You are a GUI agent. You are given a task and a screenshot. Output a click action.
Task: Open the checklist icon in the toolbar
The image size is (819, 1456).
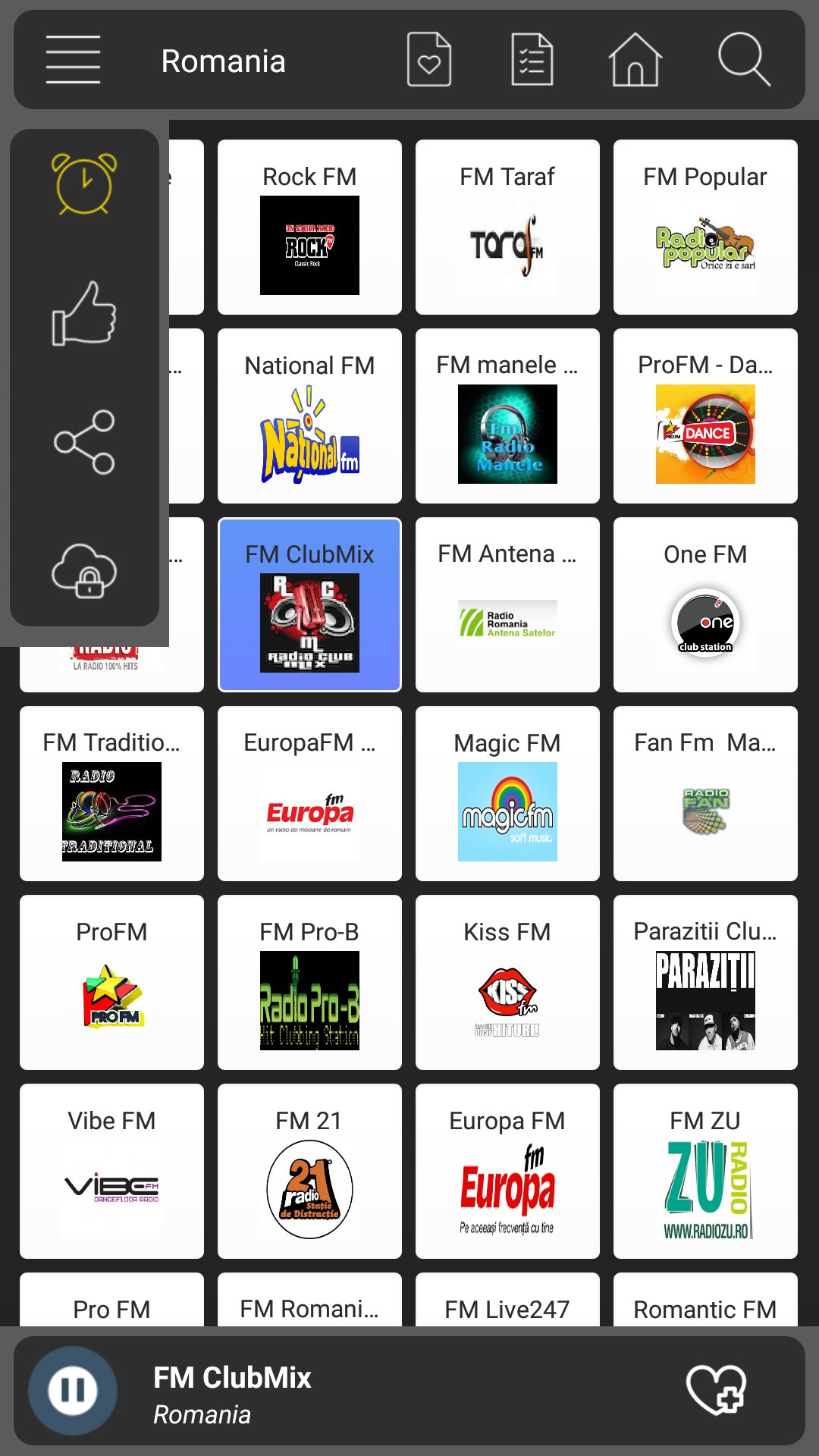pyautogui.click(x=532, y=60)
